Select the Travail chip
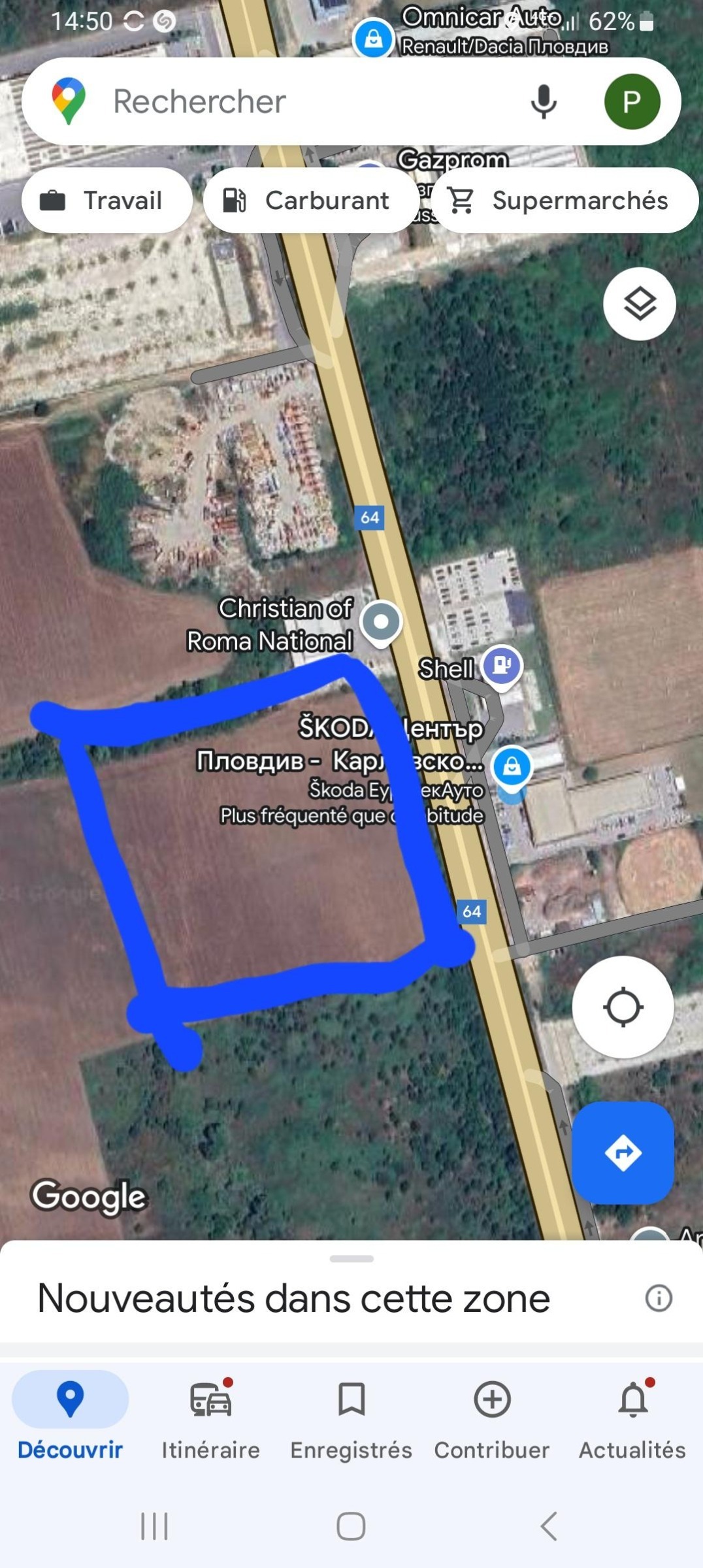This screenshot has width=703, height=1568. (x=106, y=201)
